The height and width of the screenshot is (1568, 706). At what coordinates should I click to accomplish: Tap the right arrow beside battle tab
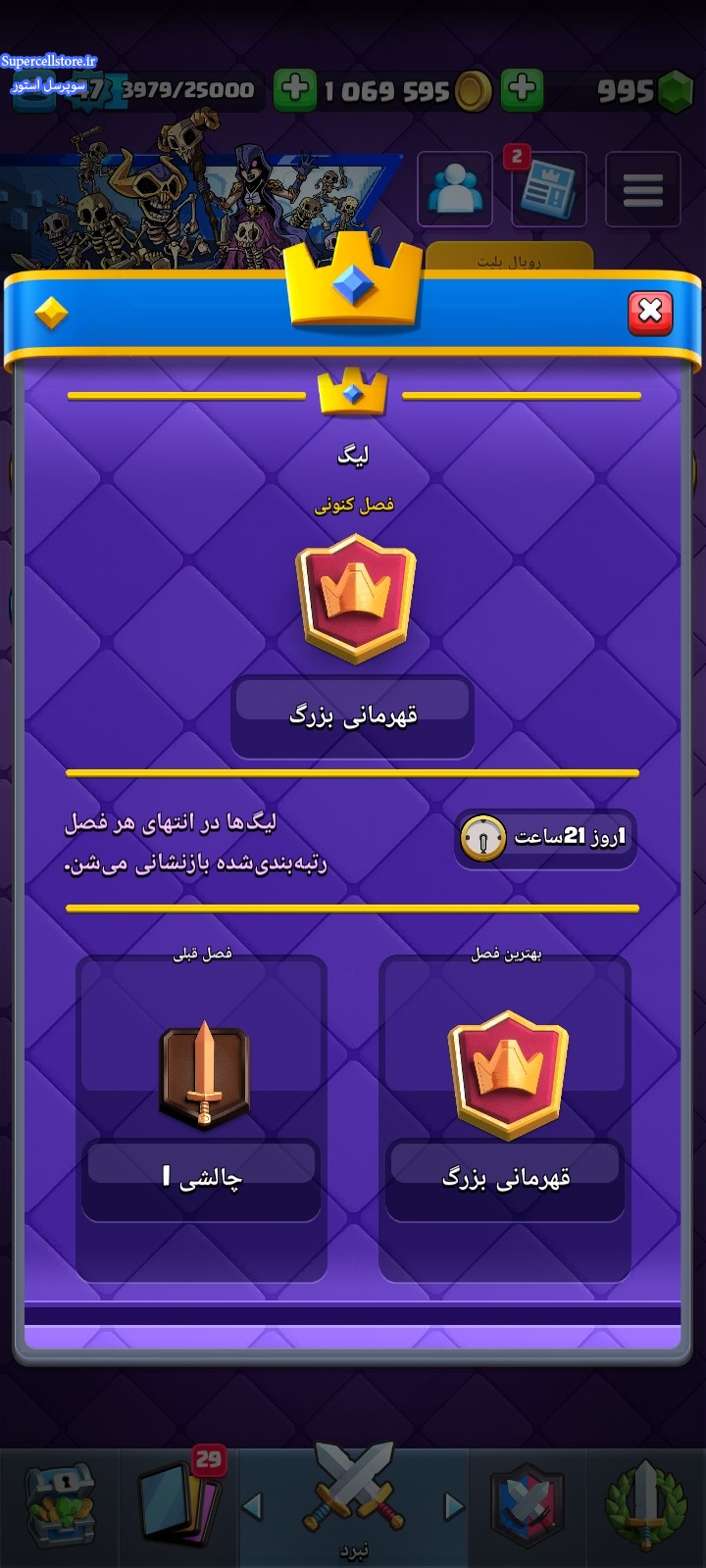tap(453, 1506)
